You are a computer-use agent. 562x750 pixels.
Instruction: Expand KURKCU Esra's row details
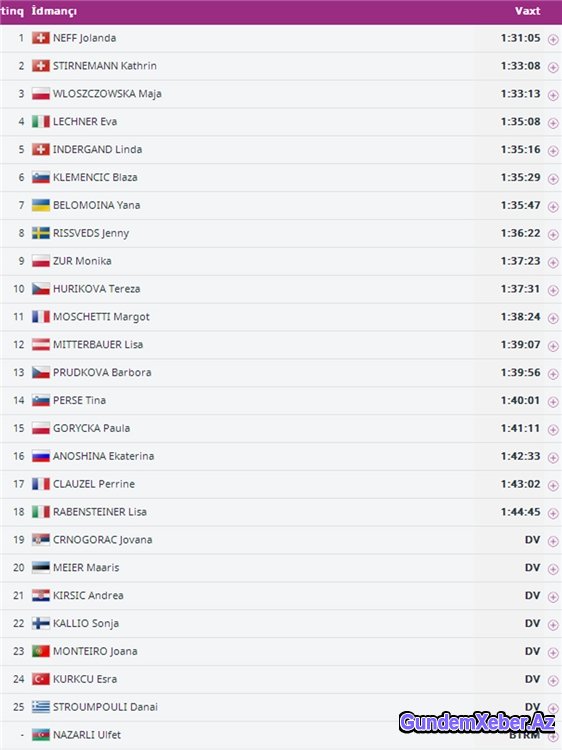[x=553, y=681]
